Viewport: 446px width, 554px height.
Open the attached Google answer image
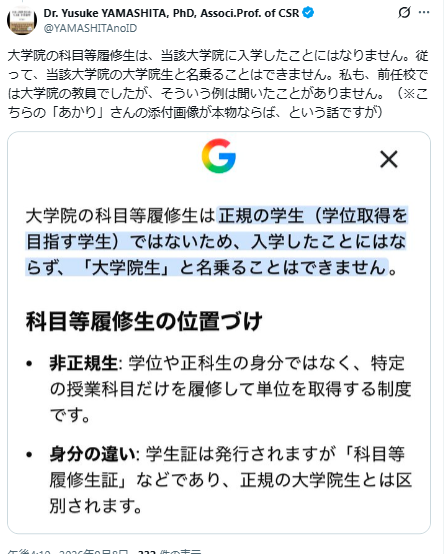pyautogui.click(x=219, y=332)
